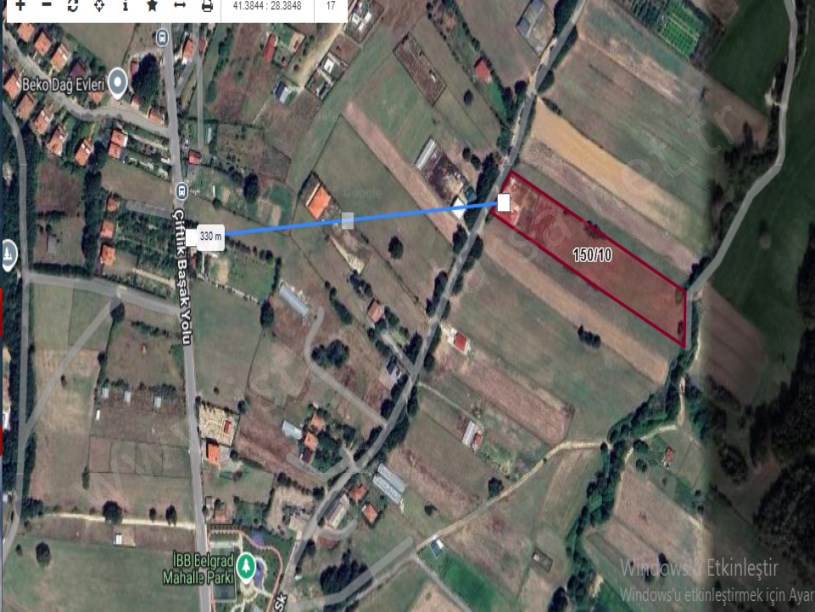Tap the white endpoint of the measuring line

click(x=504, y=203)
